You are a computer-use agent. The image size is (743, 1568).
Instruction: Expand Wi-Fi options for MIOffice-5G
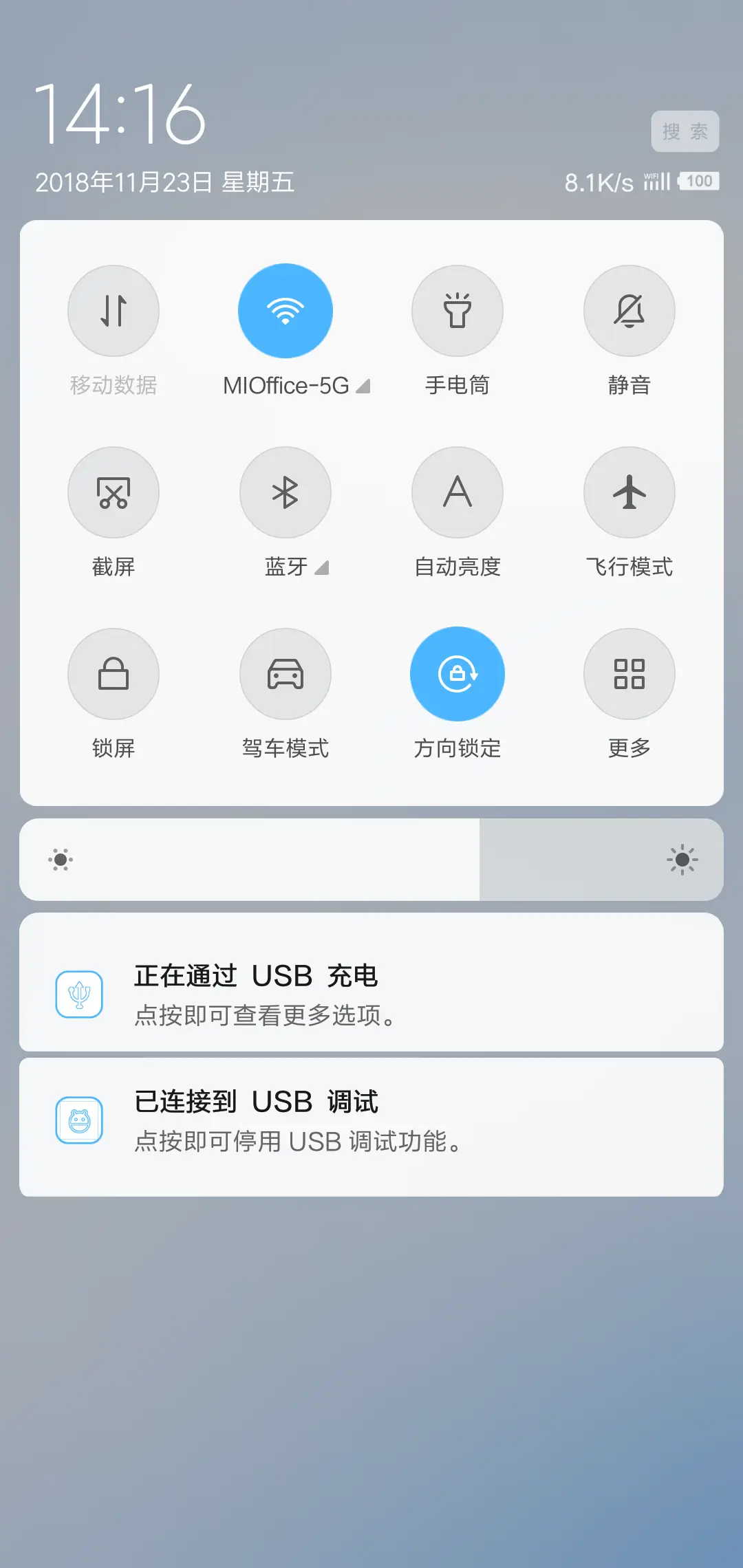(363, 386)
